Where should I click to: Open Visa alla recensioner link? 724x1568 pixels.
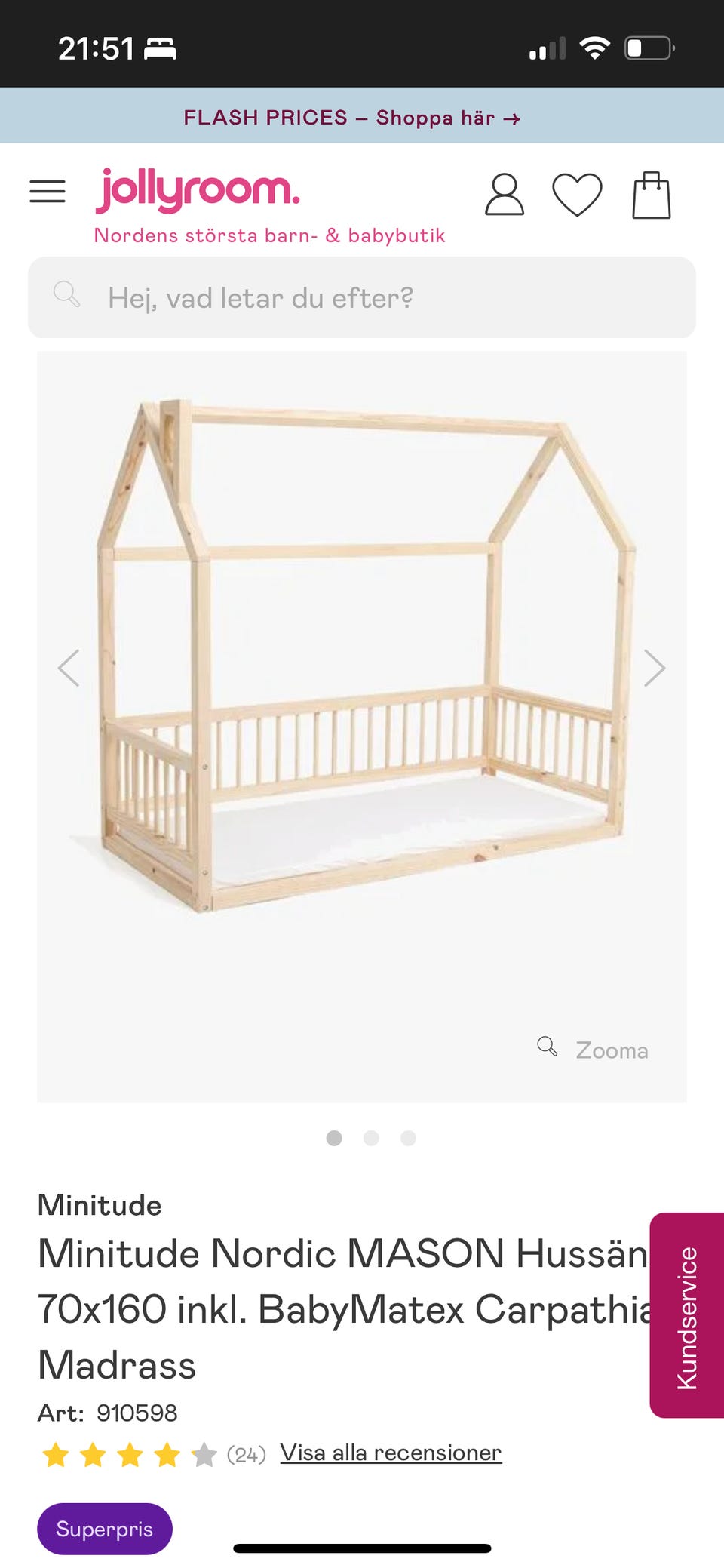(x=391, y=1453)
